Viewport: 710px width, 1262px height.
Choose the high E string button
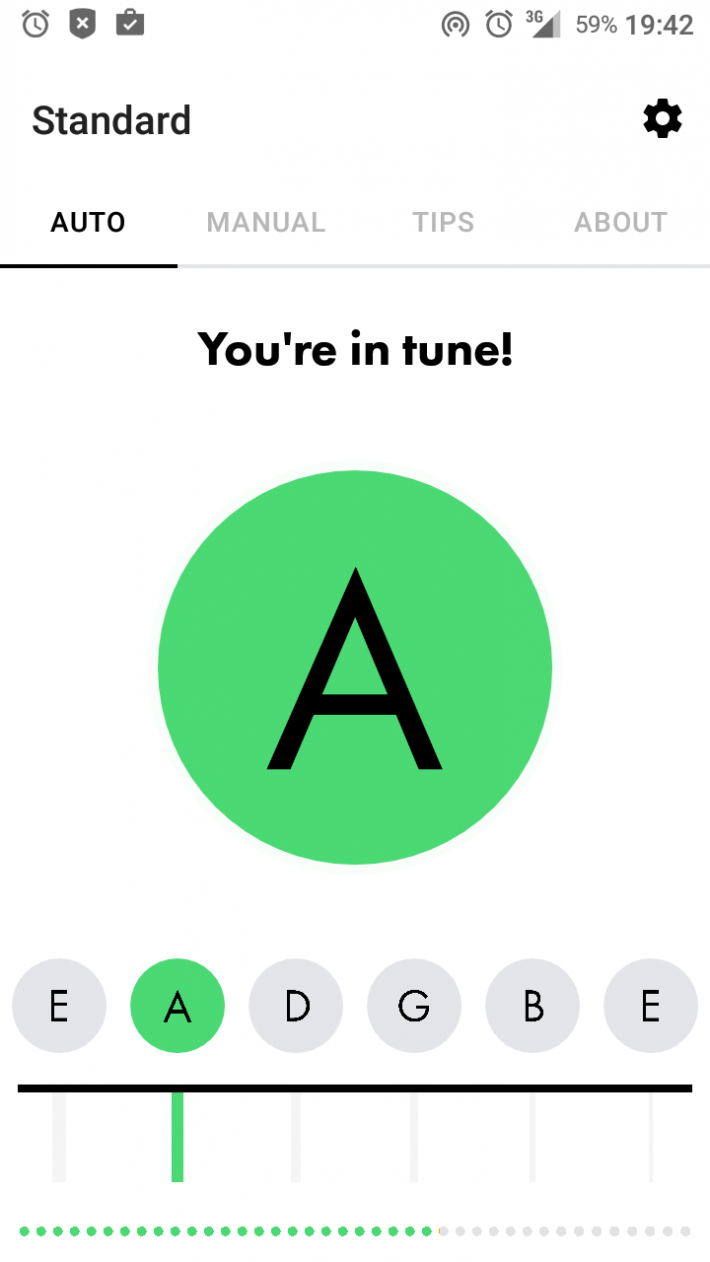click(650, 1006)
